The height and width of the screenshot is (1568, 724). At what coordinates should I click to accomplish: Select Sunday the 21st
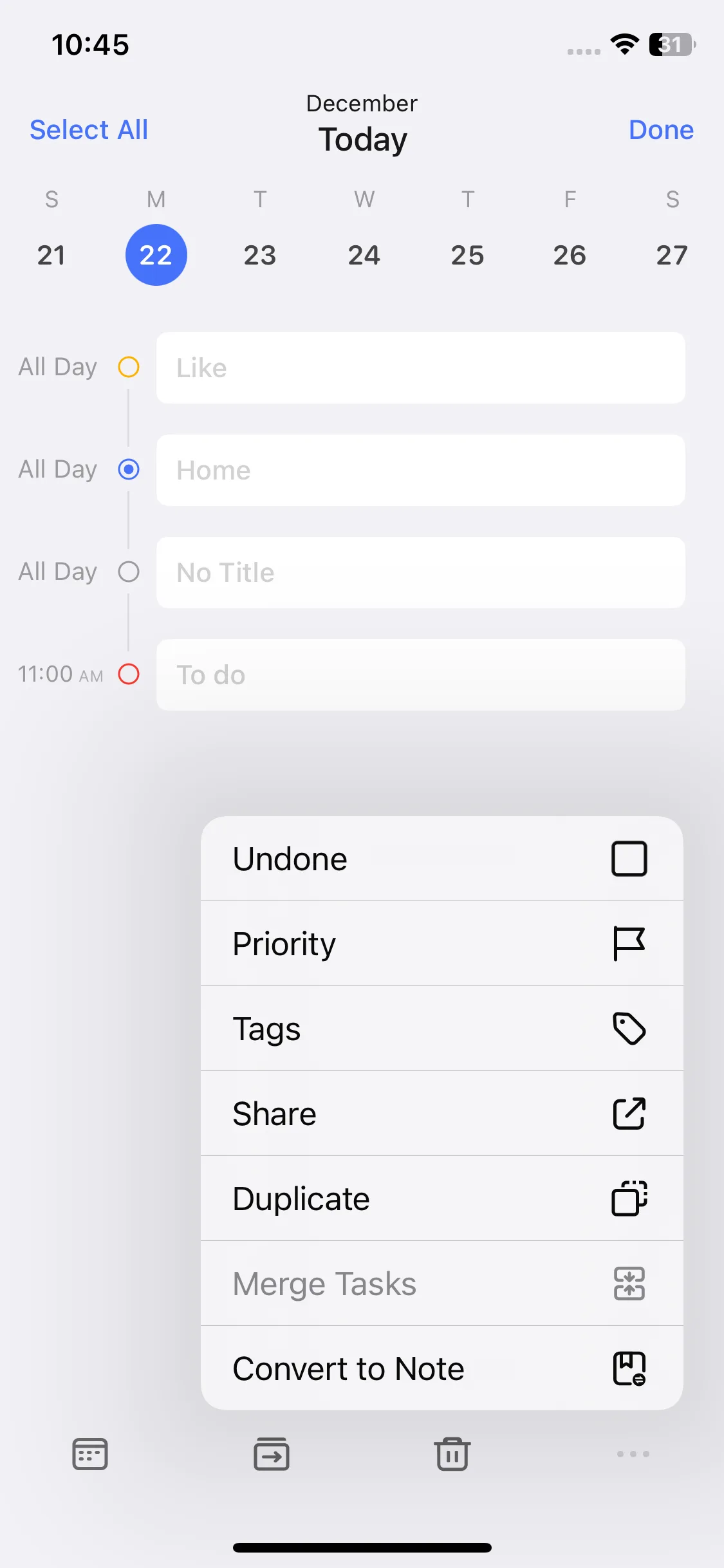click(x=51, y=256)
